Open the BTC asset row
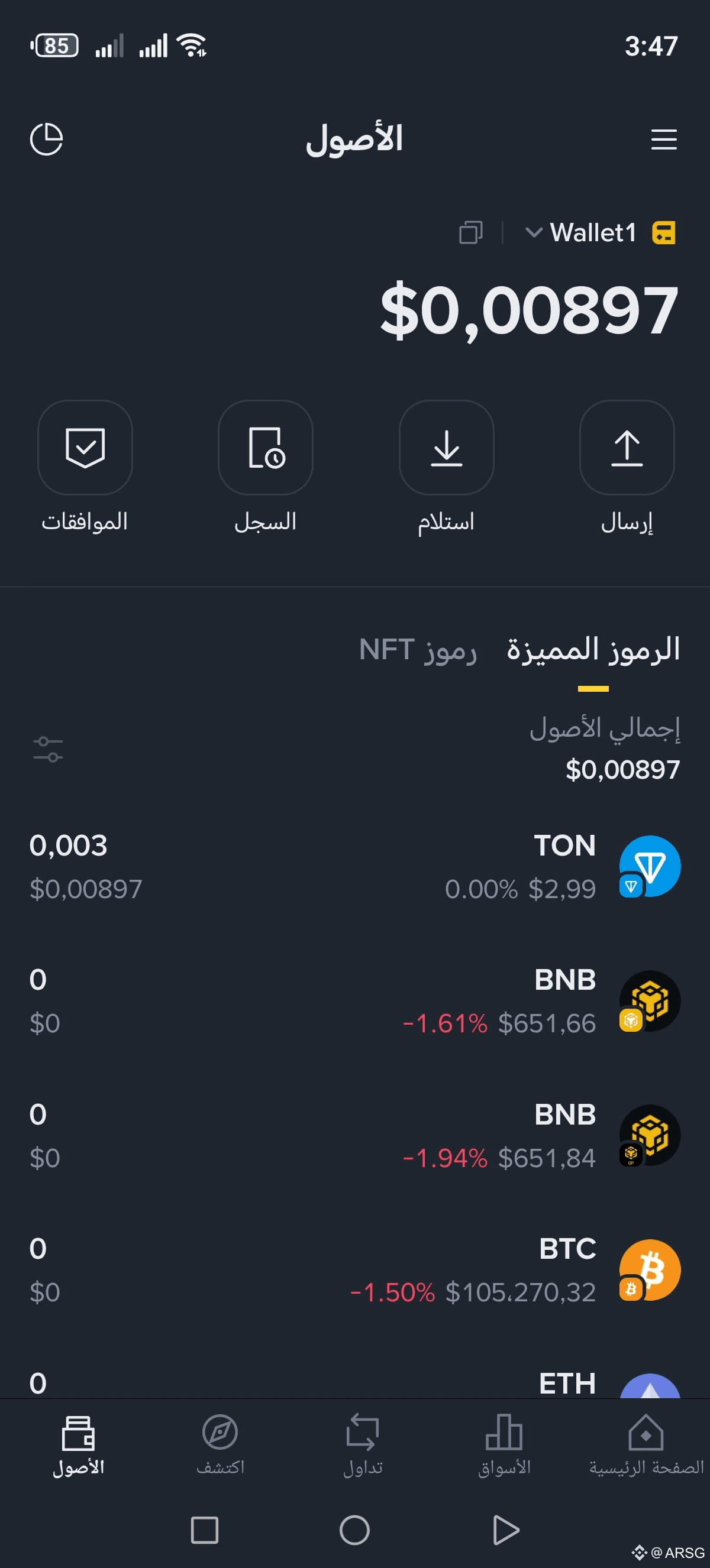Viewport: 710px width, 1568px height. coord(355,1270)
